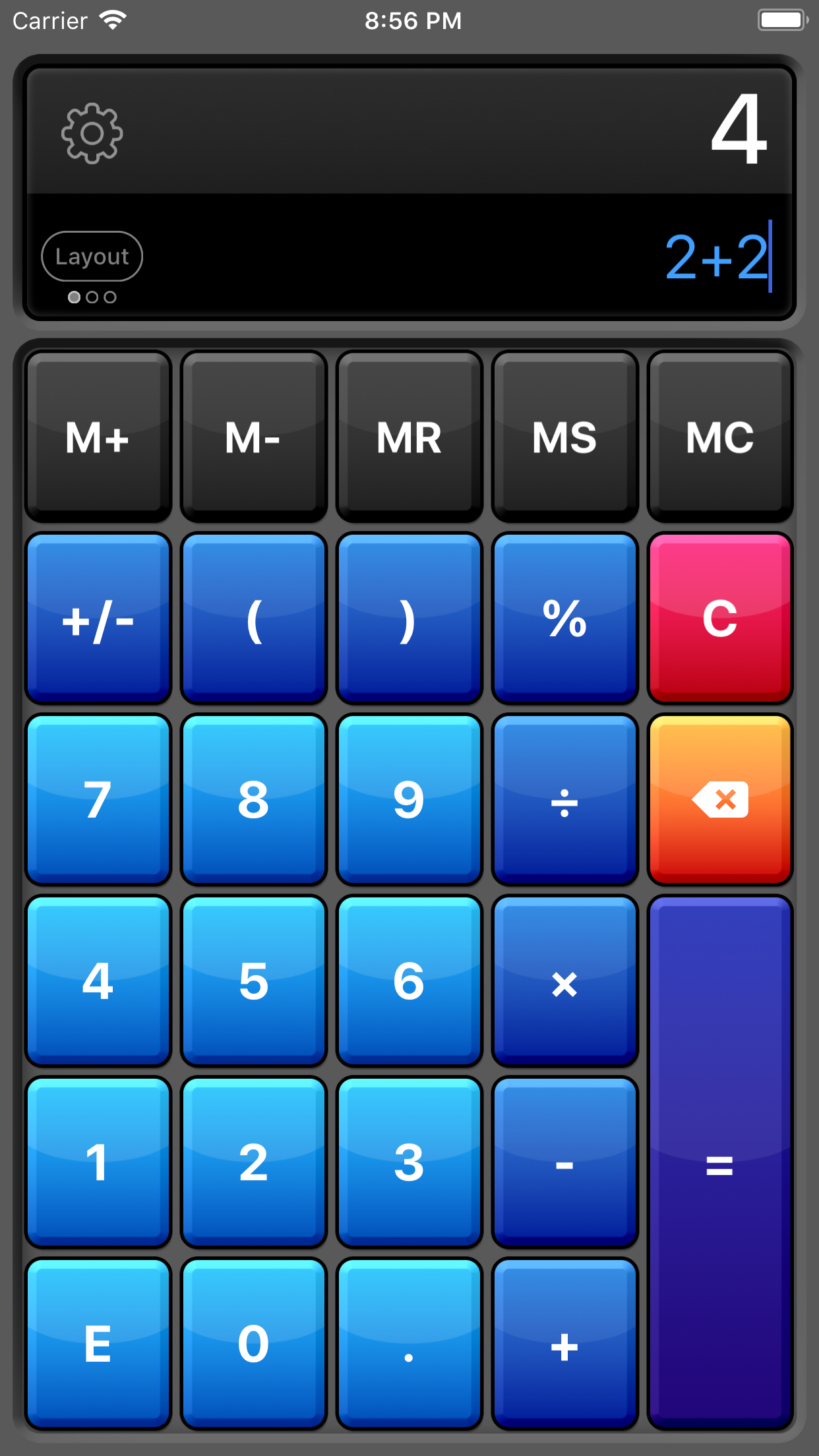Image resolution: width=819 pixels, height=1456 pixels.
Task: Toggle the sign with +/-
Action: coord(98,619)
